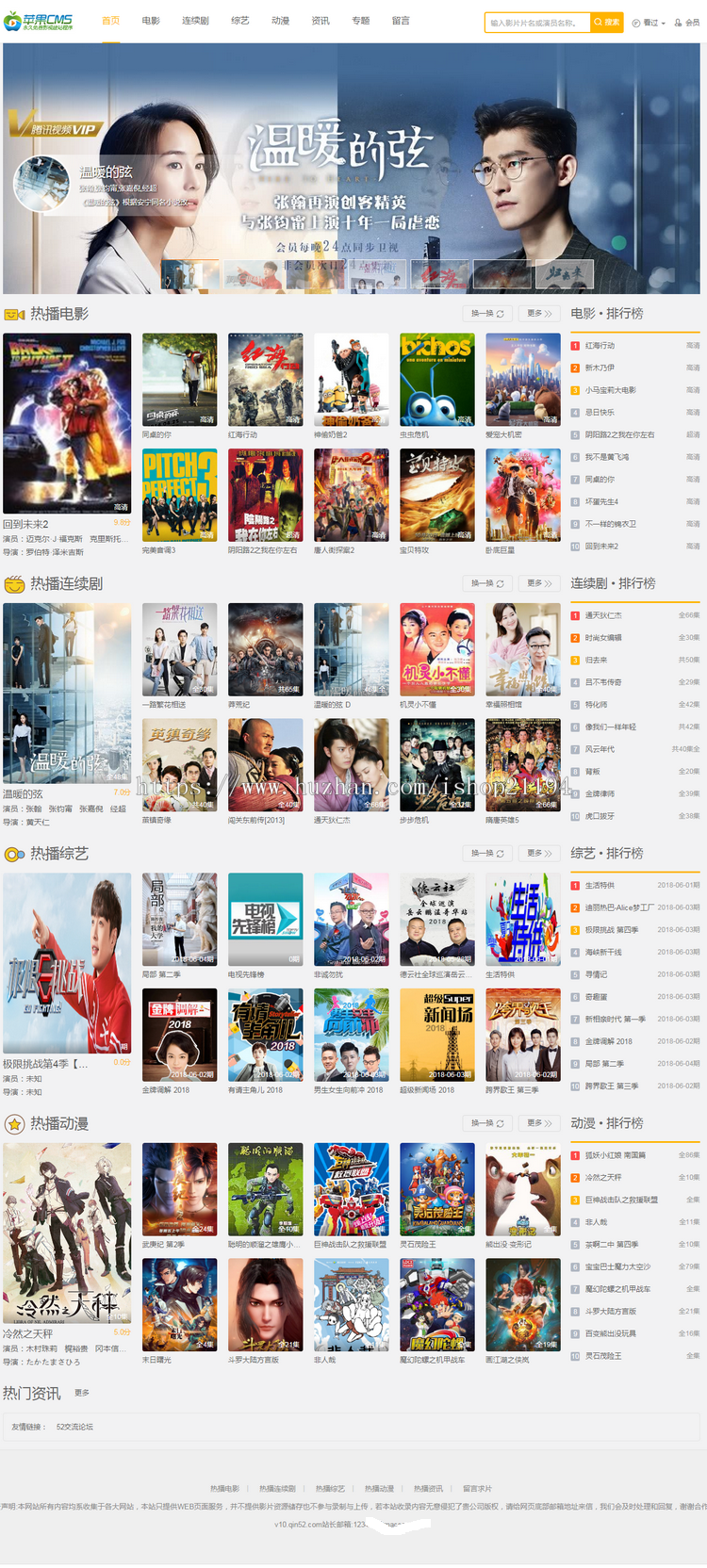Open the 电影 tab in the top navigation
The image size is (707, 1568).
(x=151, y=21)
